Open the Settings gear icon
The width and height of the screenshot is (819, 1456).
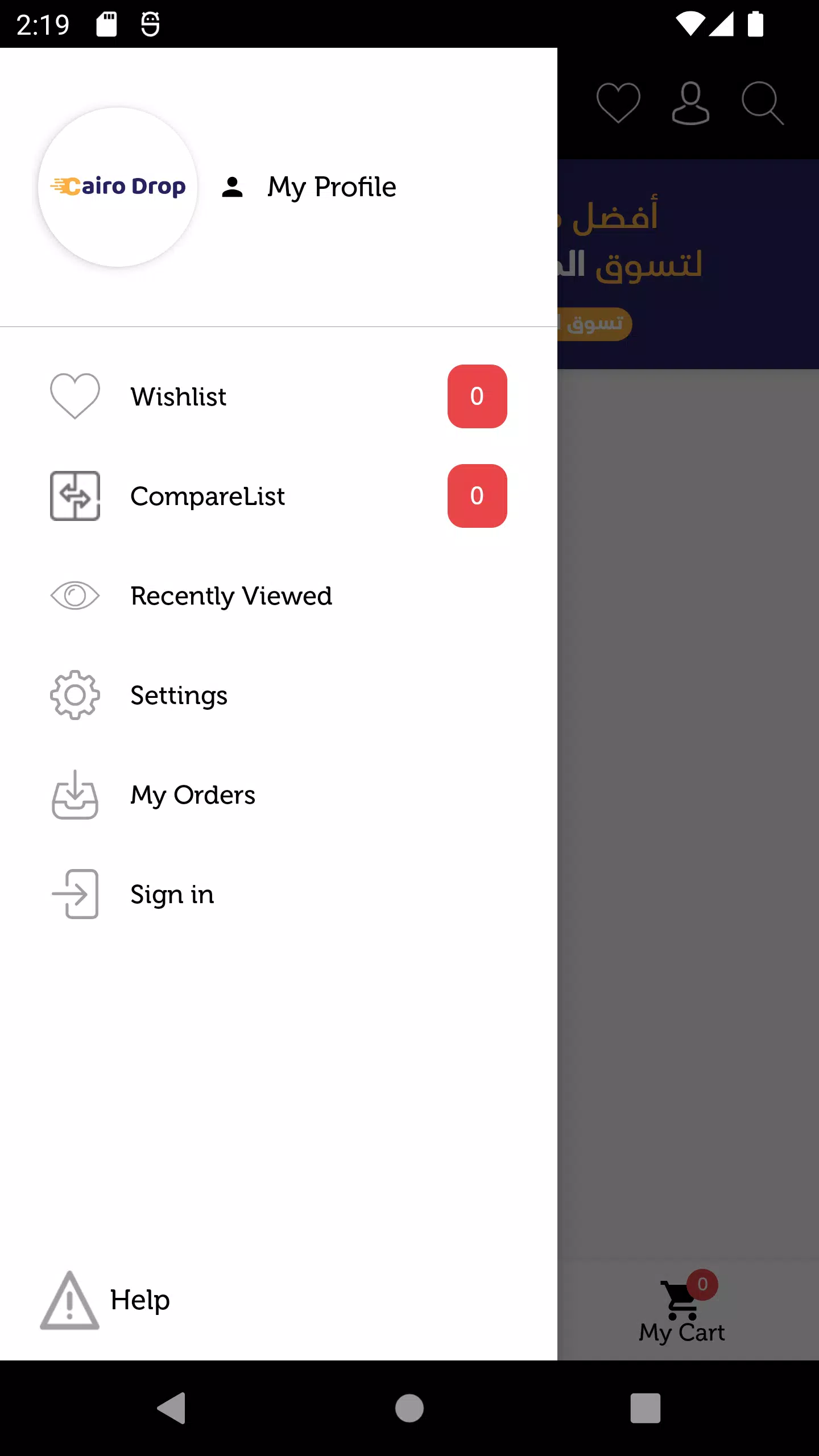click(75, 695)
